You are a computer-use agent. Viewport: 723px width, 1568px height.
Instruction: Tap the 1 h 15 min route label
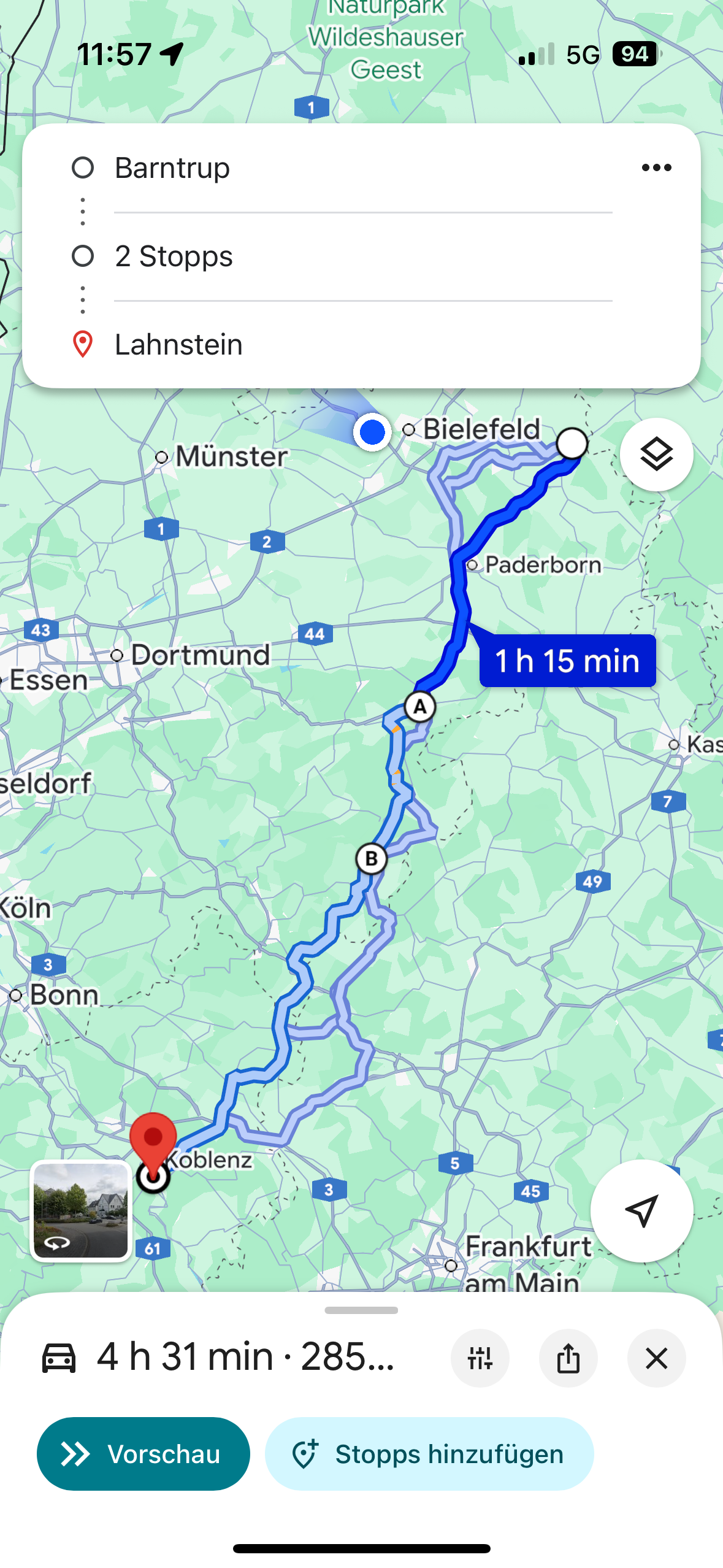click(567, 661)
